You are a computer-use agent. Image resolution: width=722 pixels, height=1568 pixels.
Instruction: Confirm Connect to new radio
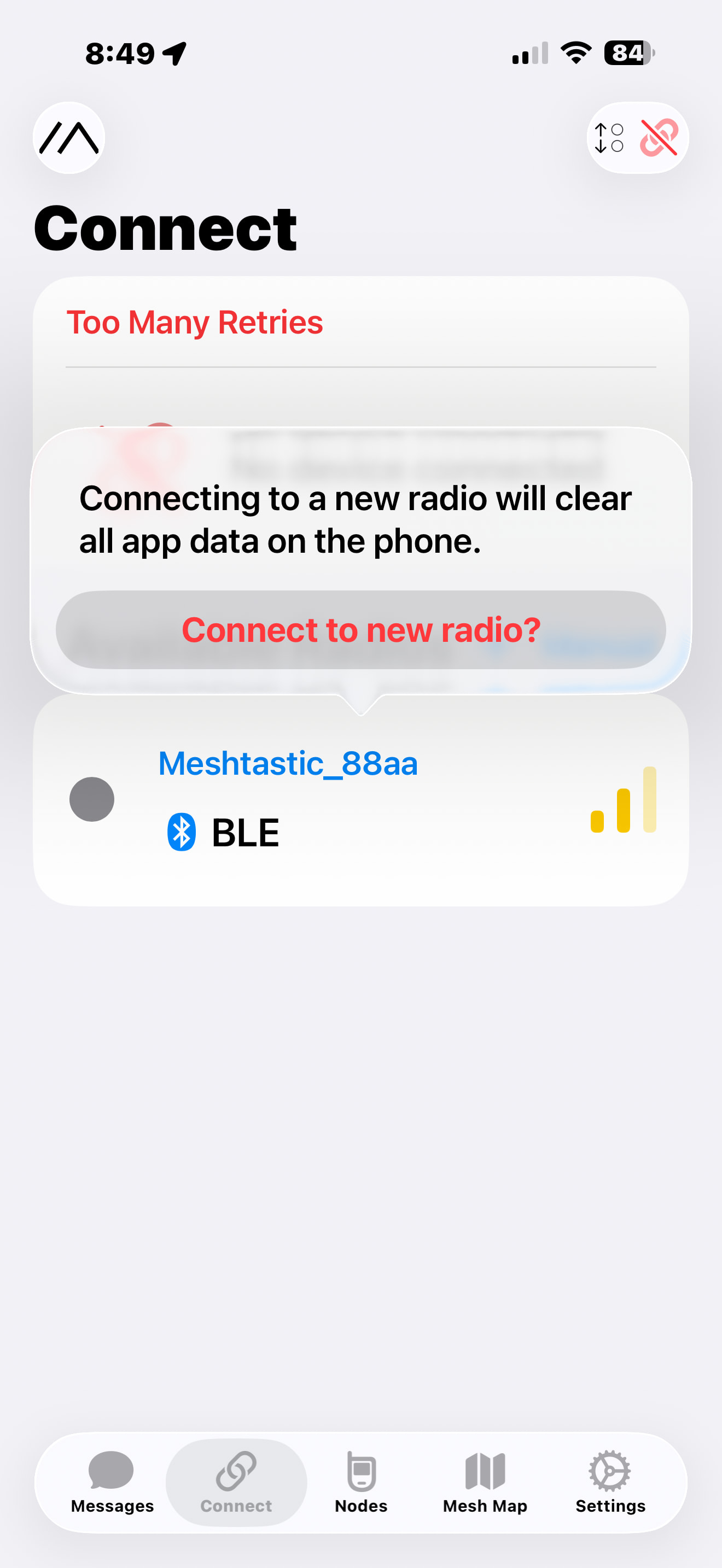coord(360,629)
